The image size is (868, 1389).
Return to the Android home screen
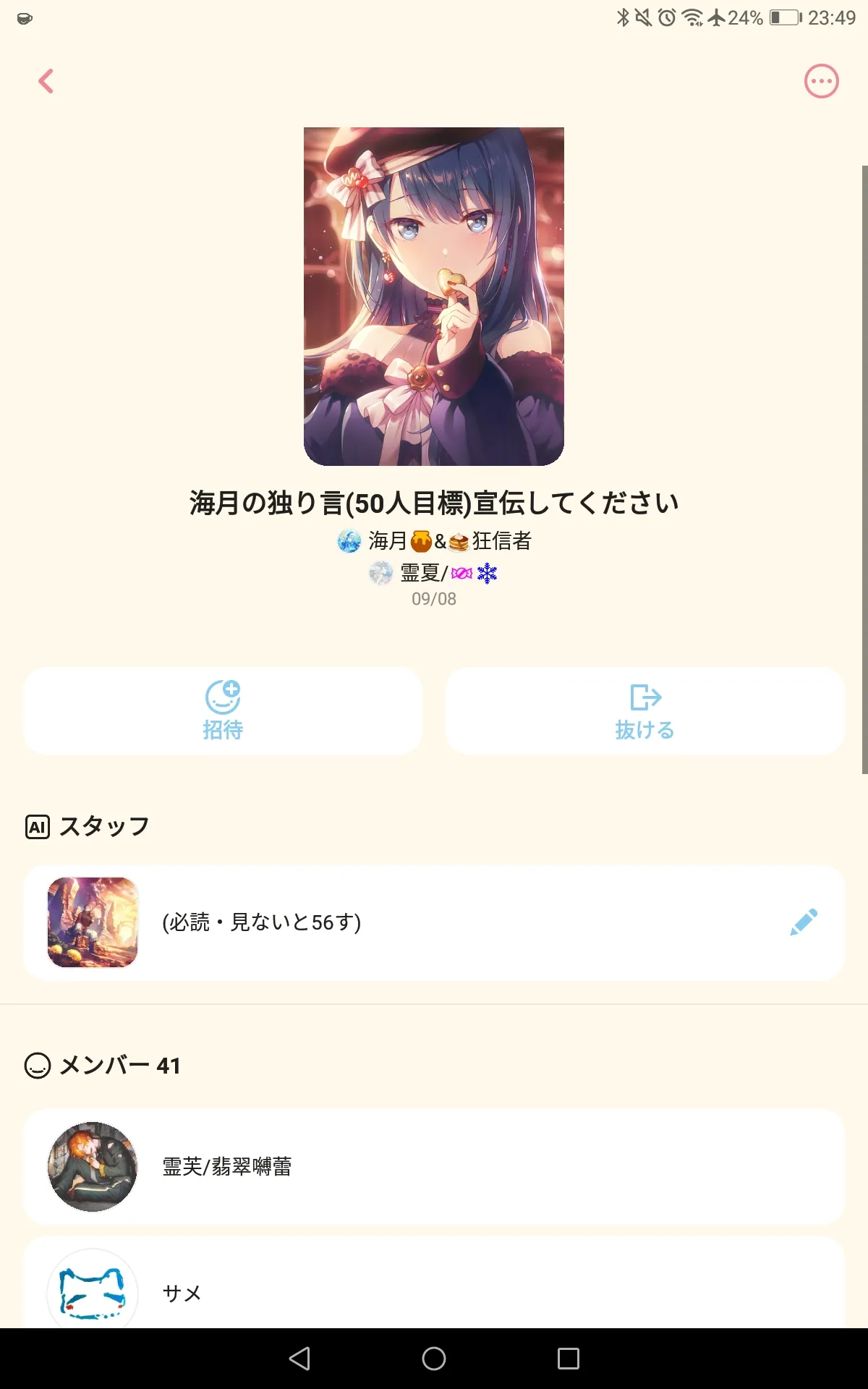click(x=434, y=1359)
